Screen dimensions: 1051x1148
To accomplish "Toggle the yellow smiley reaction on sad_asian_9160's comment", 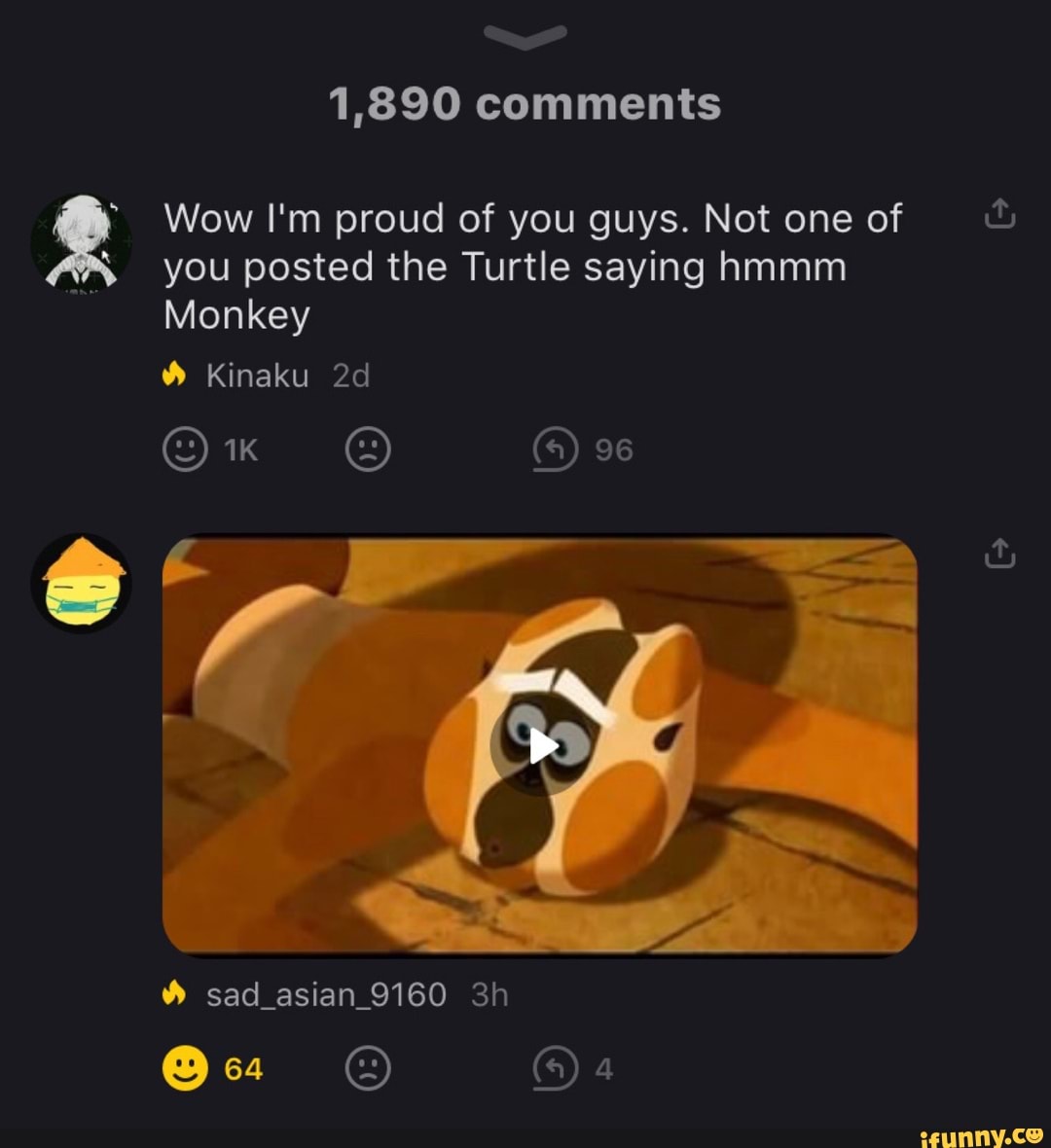I will click(x=185, y=1067).
